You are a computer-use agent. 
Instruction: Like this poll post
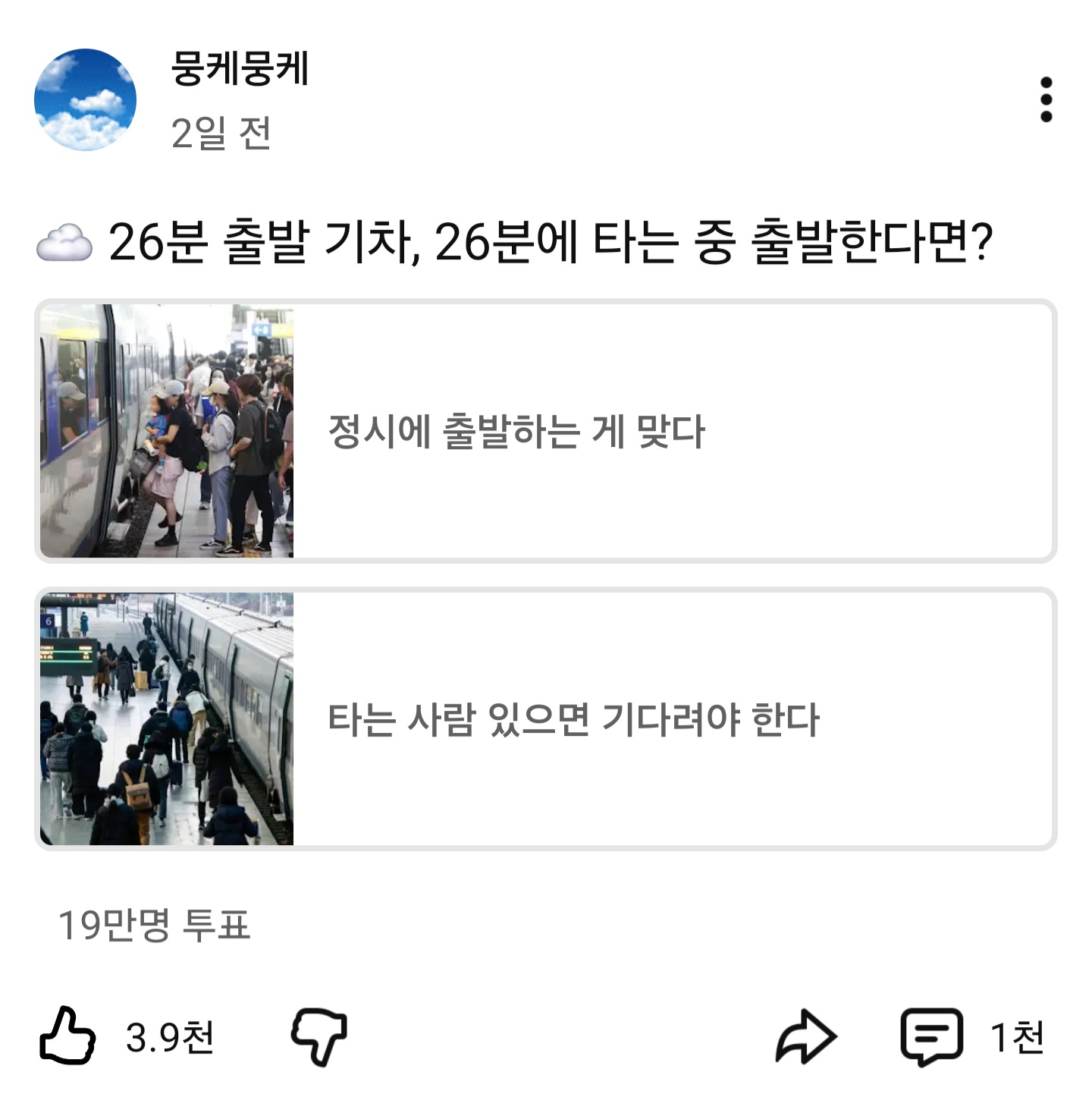point(68,1036)
